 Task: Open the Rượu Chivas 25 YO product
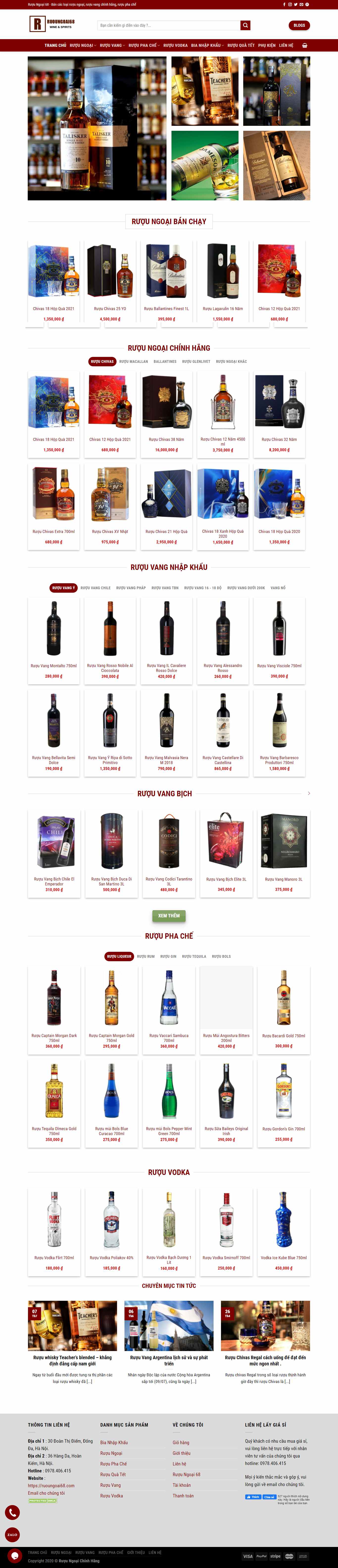click(x=110, y=309)
